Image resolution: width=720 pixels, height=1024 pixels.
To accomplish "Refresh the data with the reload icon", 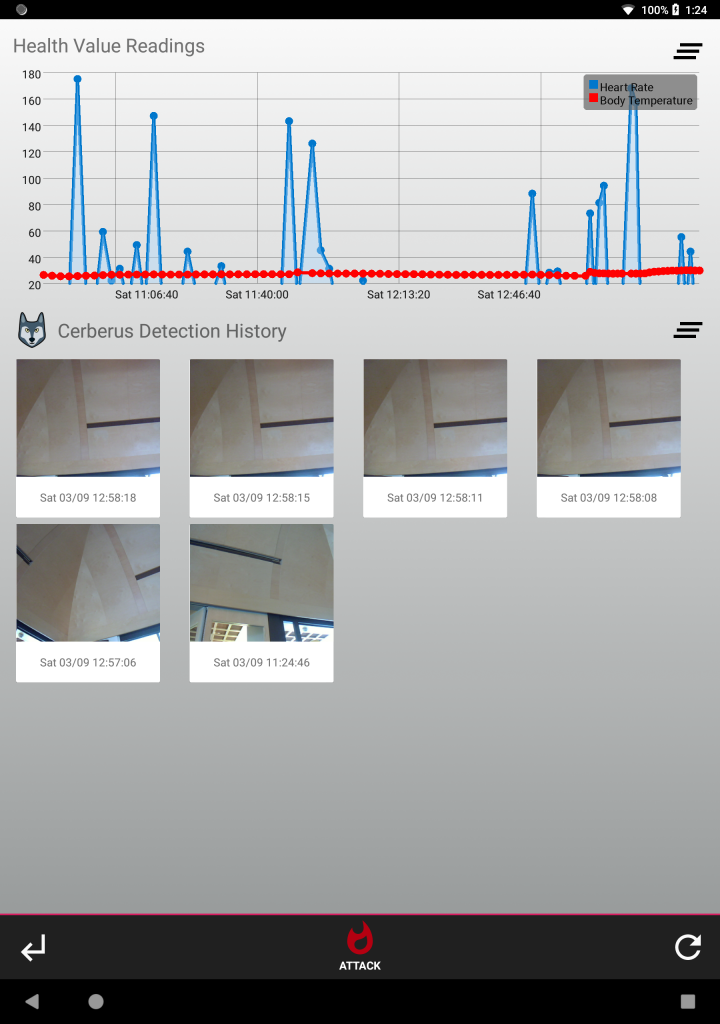I will (x=687, y=947).
